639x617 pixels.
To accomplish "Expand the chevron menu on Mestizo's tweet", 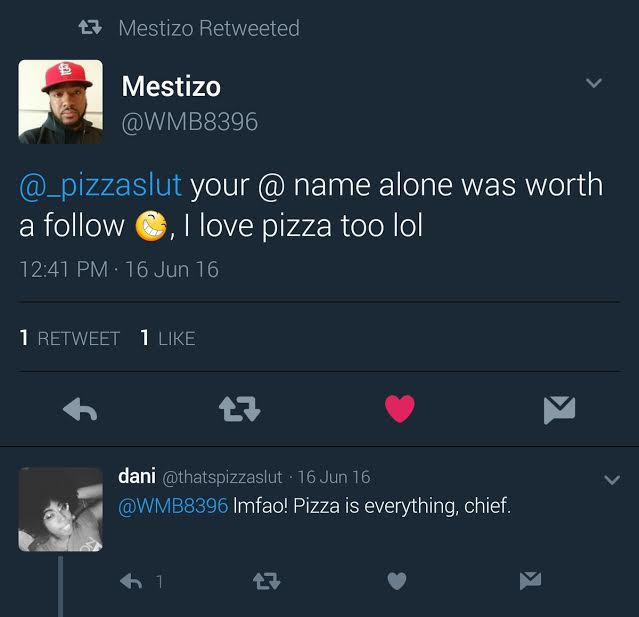I will tap(593, 83).
